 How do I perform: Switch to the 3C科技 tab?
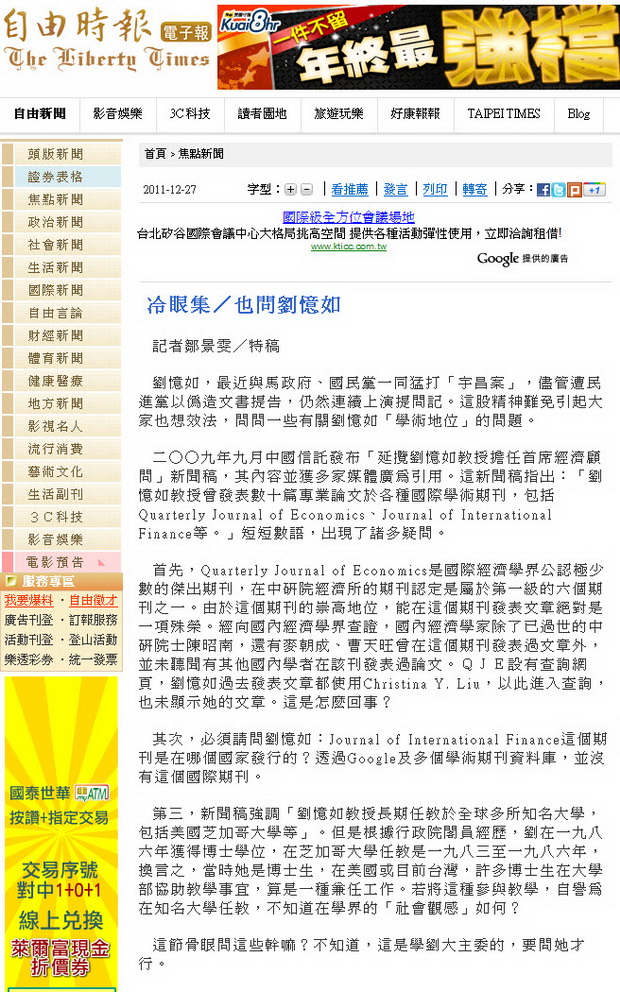point(190,114)
